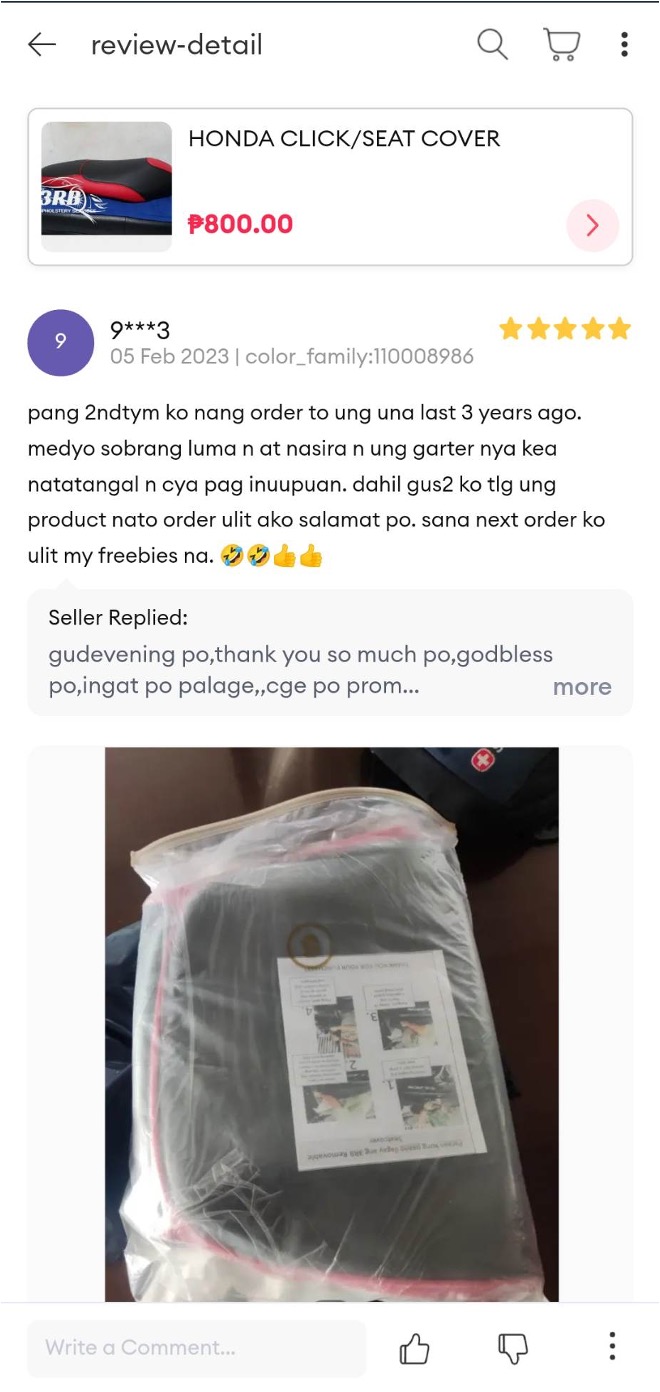Open reviewer 9***3 profile avatar
Screen dimensions: 660x1392
coord(60,342)
